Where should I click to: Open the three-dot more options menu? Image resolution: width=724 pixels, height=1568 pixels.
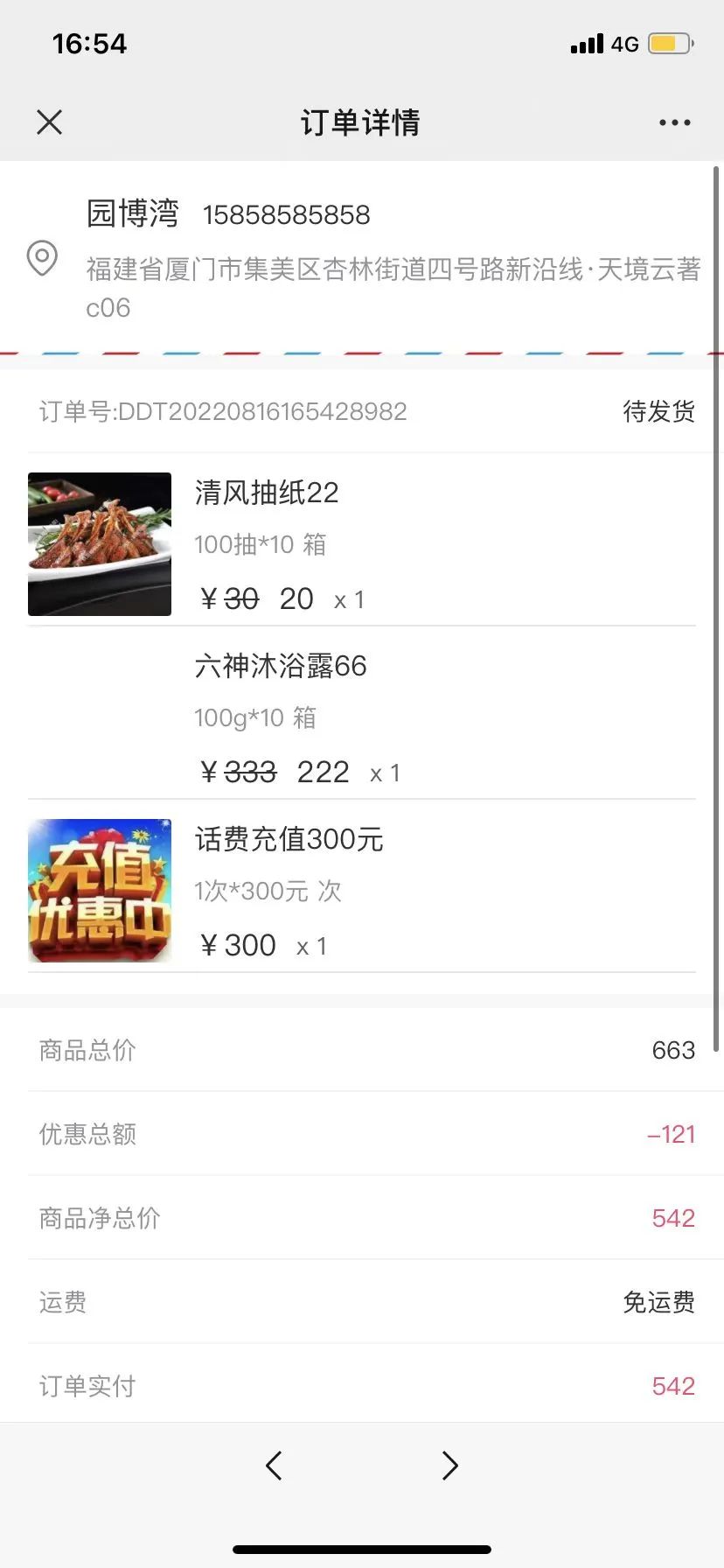pyautogui.click(x=674, y=122)
